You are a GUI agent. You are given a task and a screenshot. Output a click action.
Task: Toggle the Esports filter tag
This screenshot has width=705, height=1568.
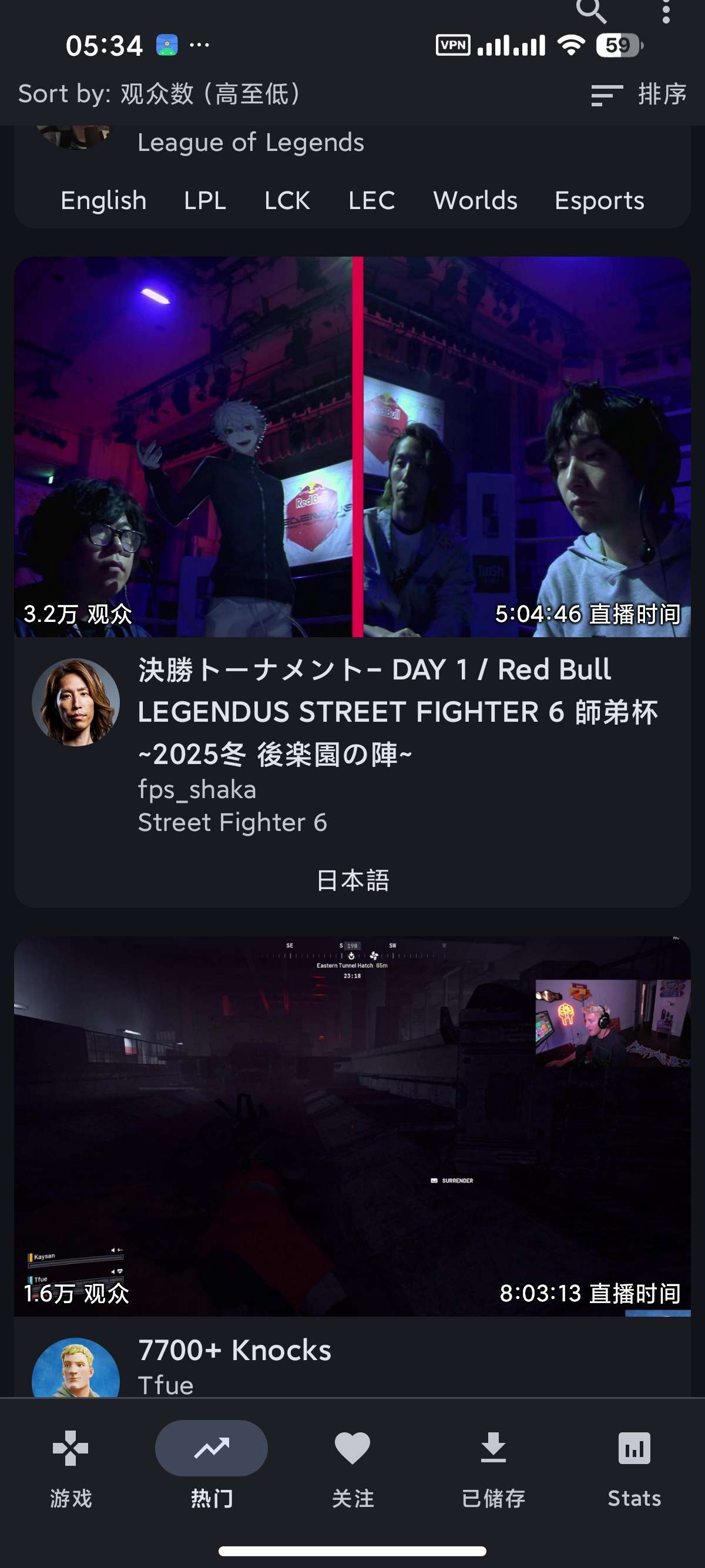[599, 200]
